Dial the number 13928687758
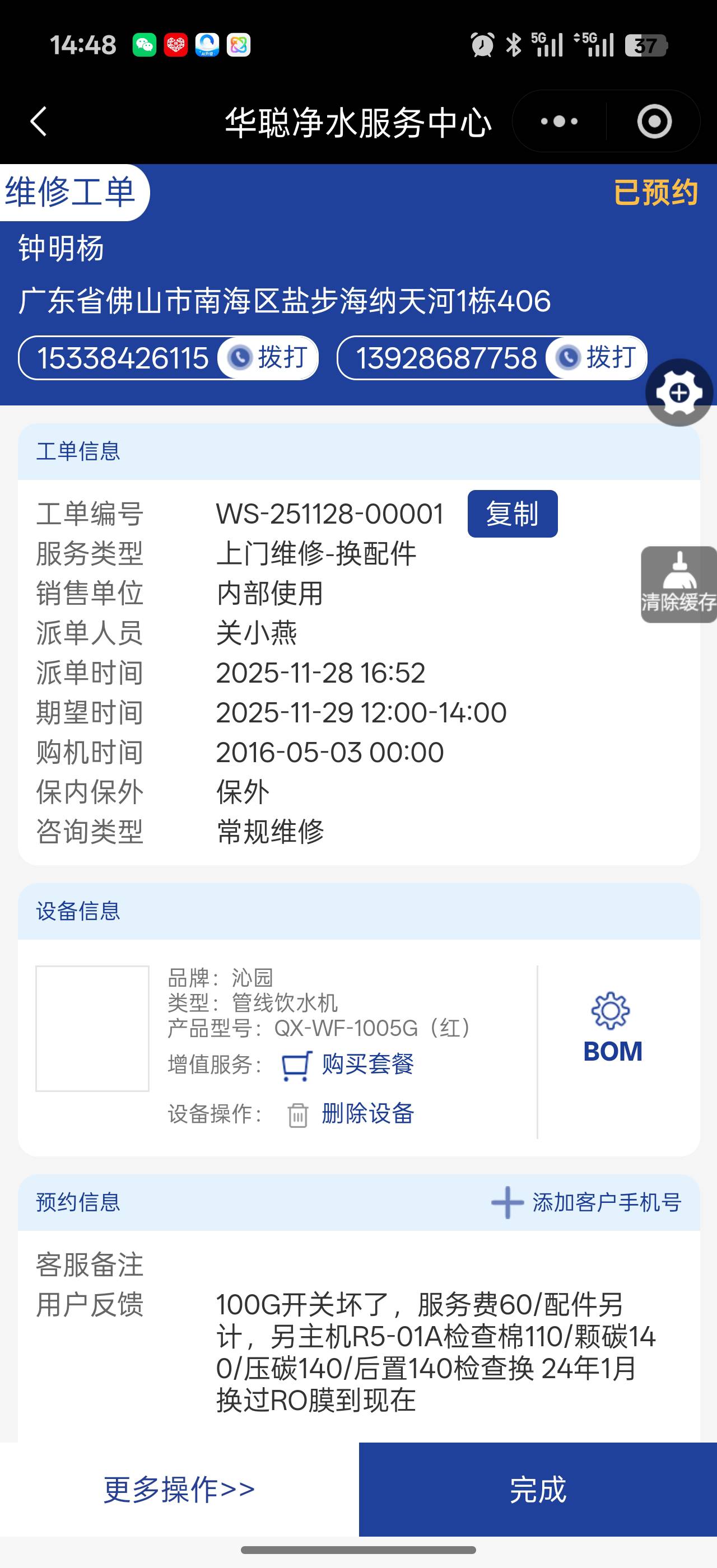717x1568 pixels. [595, 358]
